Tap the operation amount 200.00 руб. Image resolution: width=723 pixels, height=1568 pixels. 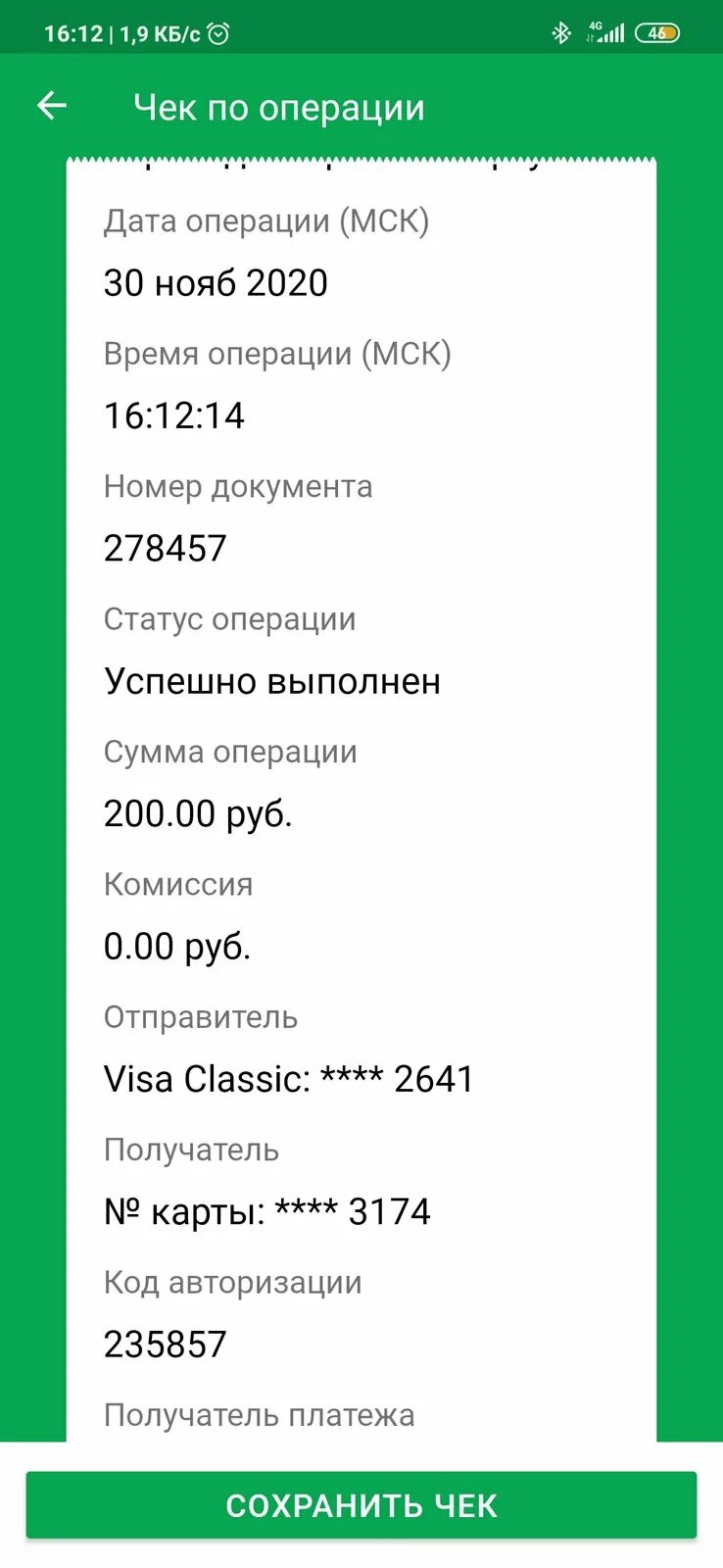click(198, 813)
